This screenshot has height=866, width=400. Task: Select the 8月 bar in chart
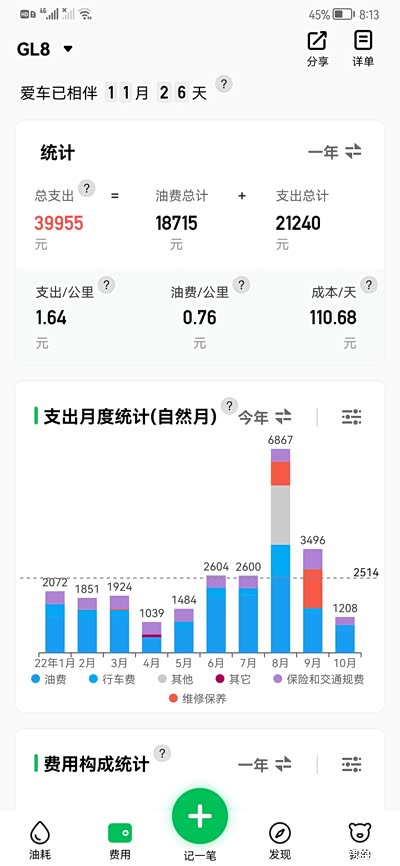click(281, 551)
